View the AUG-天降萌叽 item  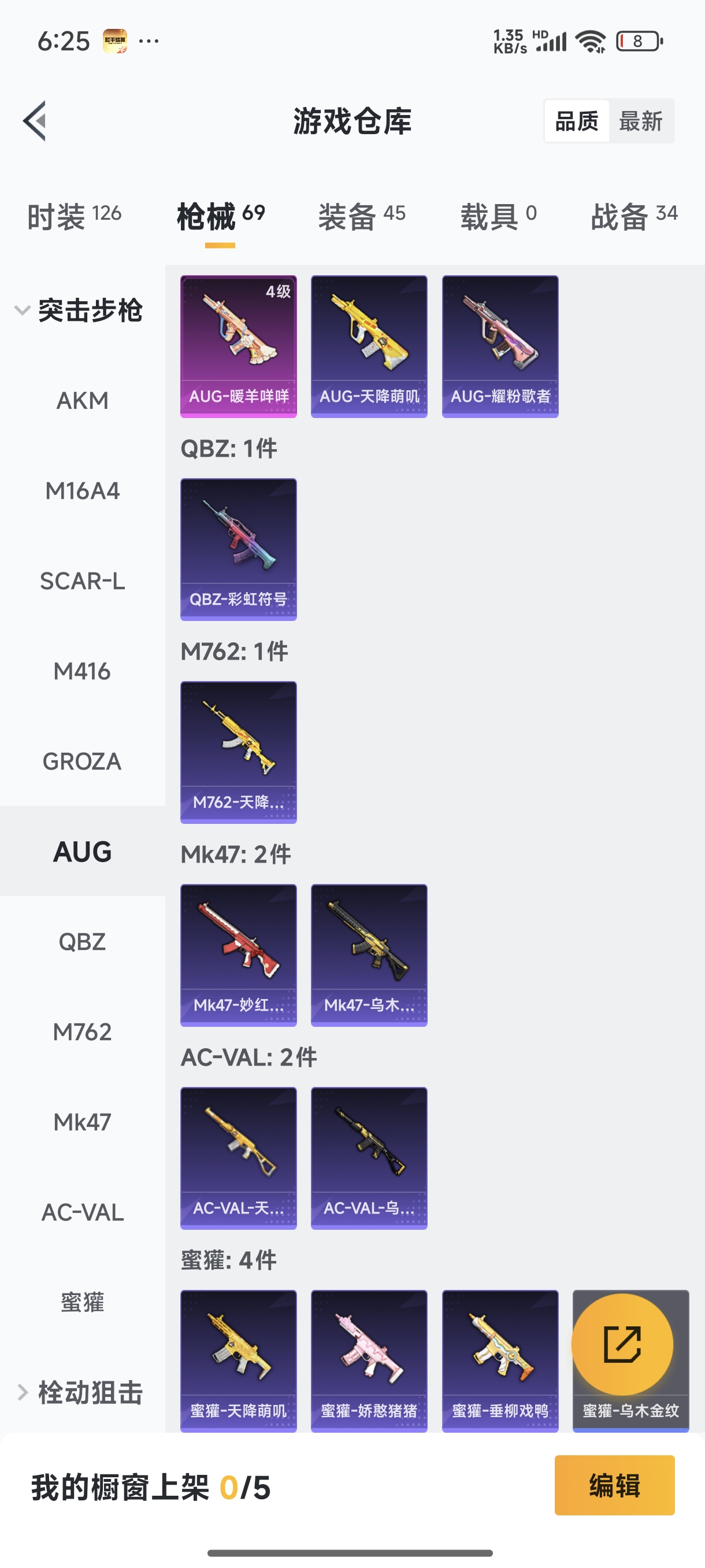pyautogui.click(x=369, y=346)
